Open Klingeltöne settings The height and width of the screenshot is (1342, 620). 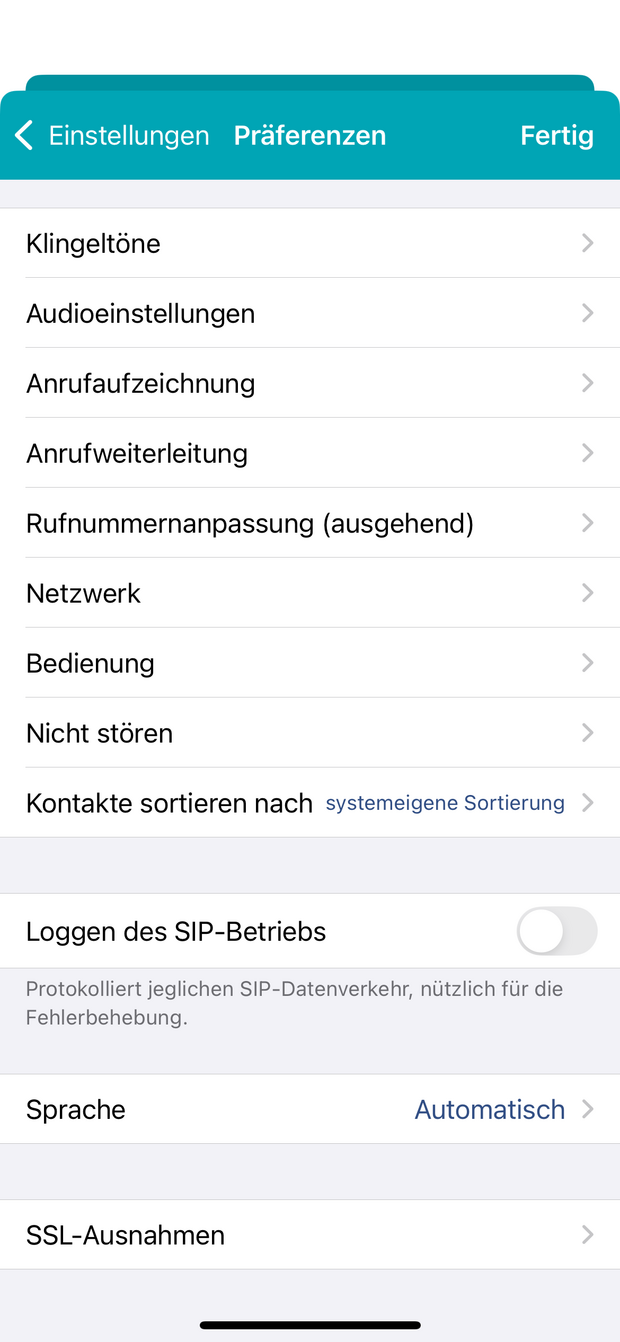pyautogui.click(x=310, y=244)
